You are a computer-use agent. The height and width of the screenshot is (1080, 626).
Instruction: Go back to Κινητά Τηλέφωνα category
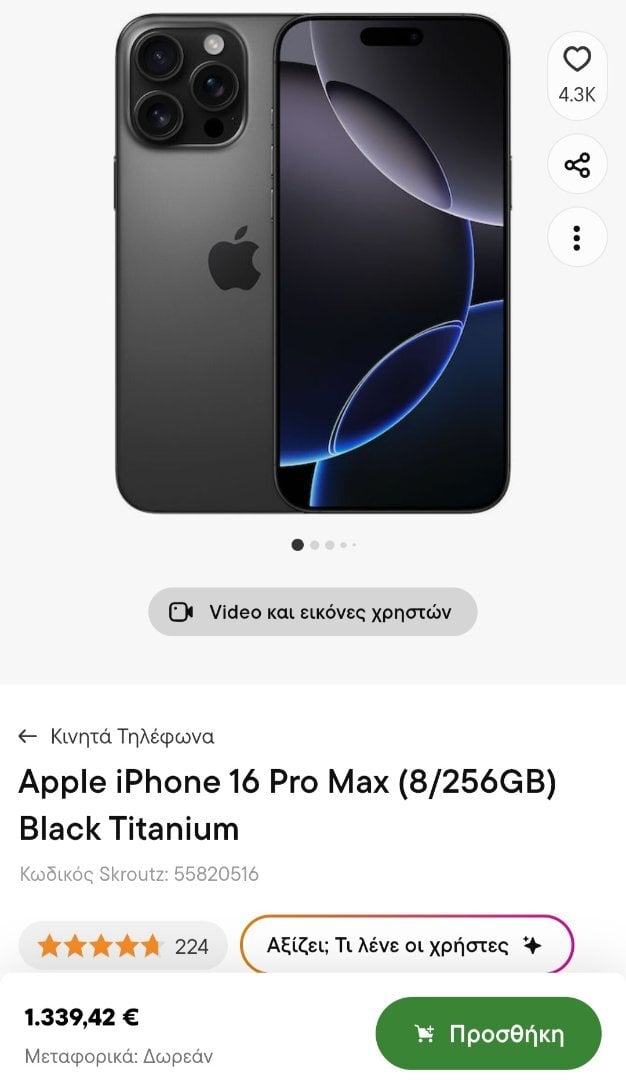(x=117, y=737)
